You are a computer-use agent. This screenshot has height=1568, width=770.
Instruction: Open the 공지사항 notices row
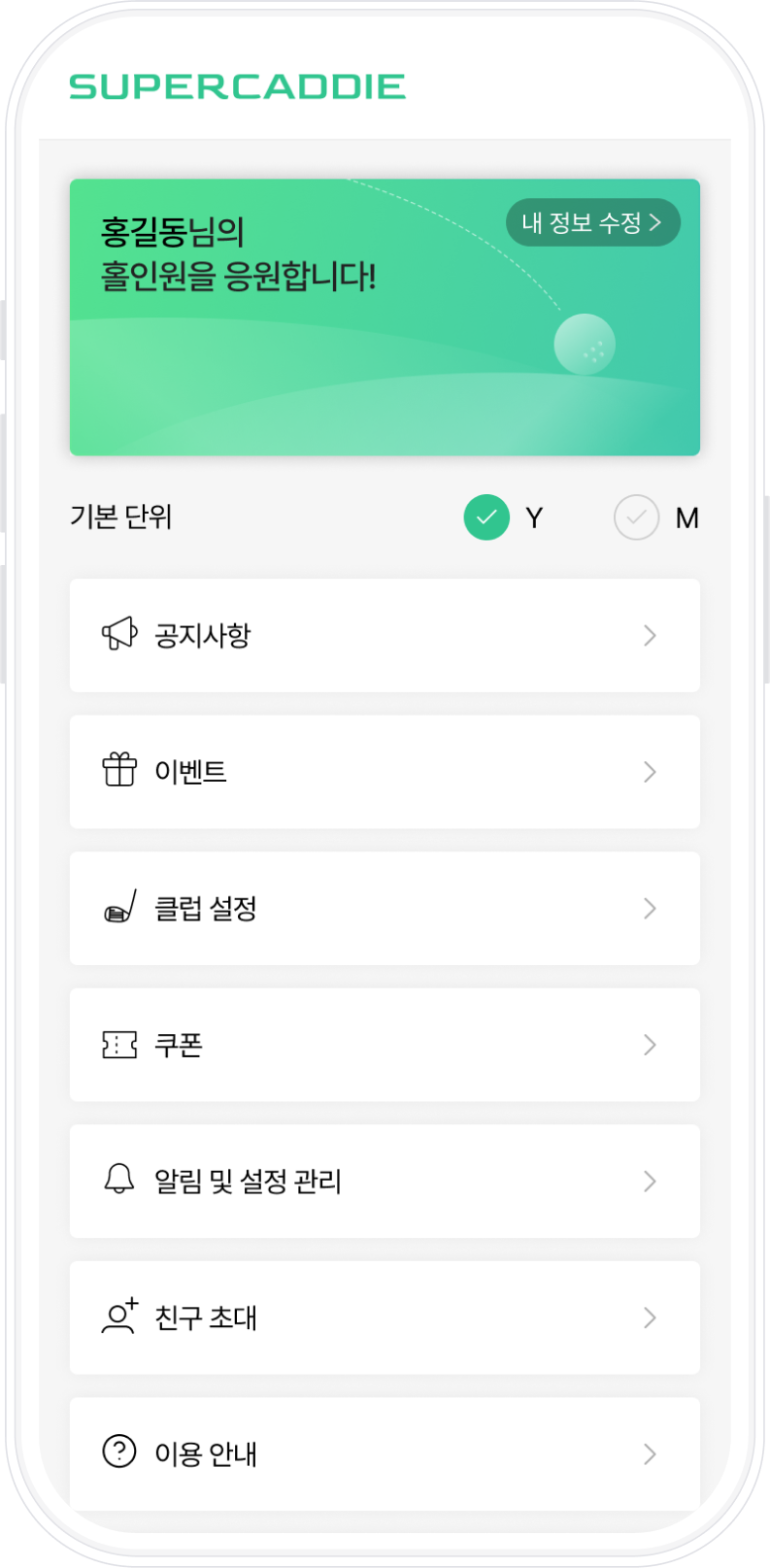pyautogui.click(x=385, y=636)
